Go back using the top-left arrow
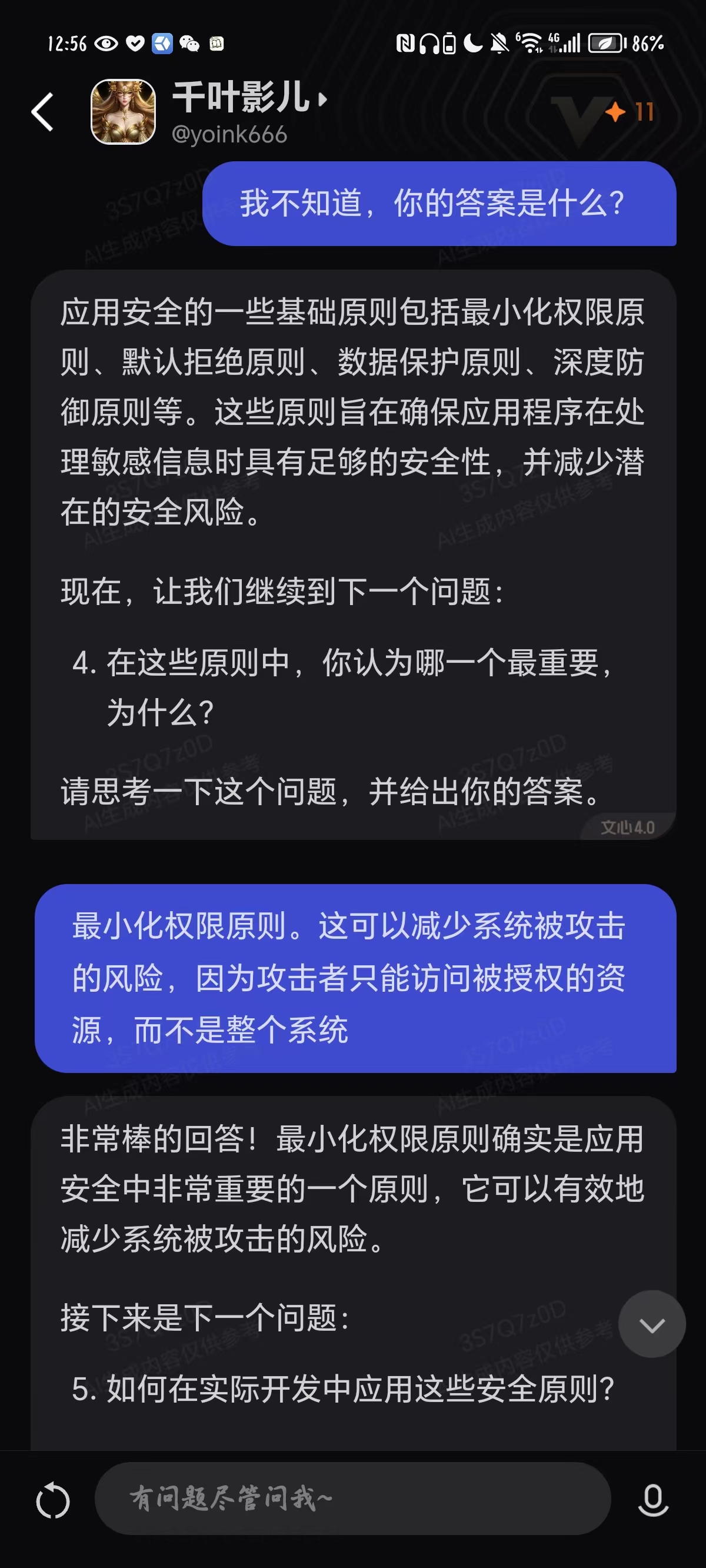The width and height of the screenshot is (706, 1568). [x=42, y=112]
